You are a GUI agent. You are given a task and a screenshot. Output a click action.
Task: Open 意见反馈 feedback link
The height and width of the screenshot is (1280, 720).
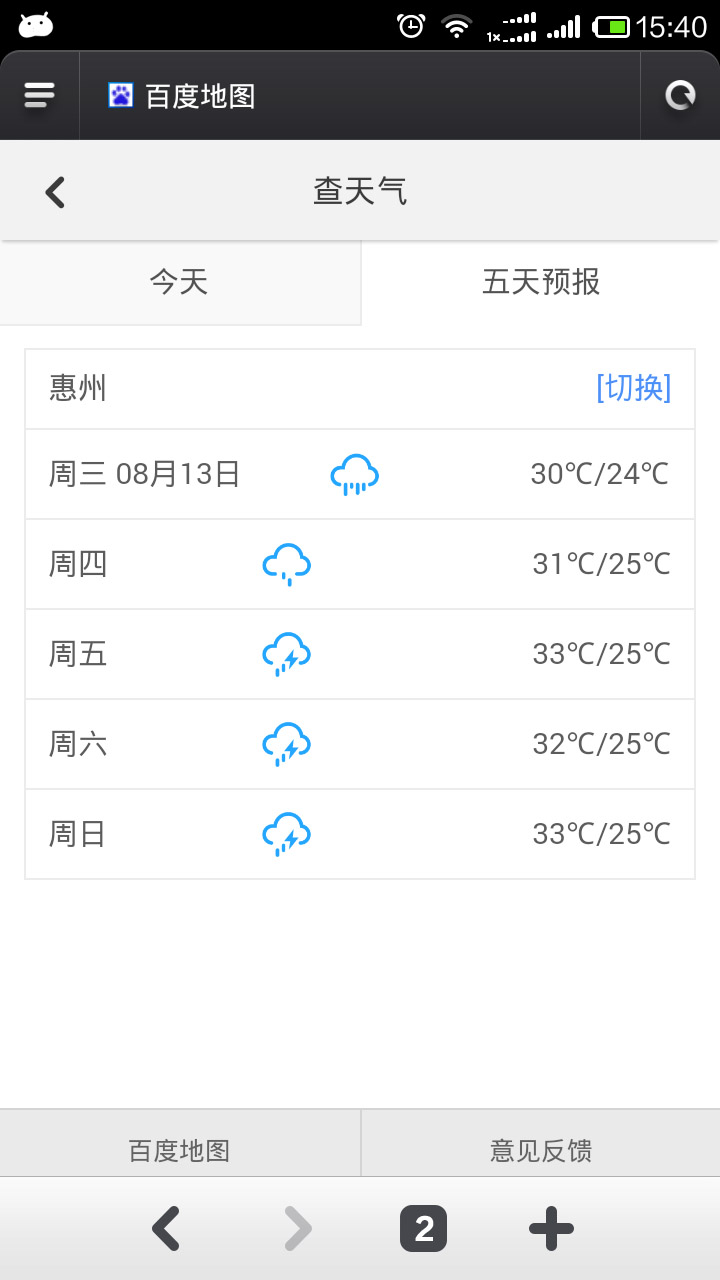click(x=541, y=1150)
